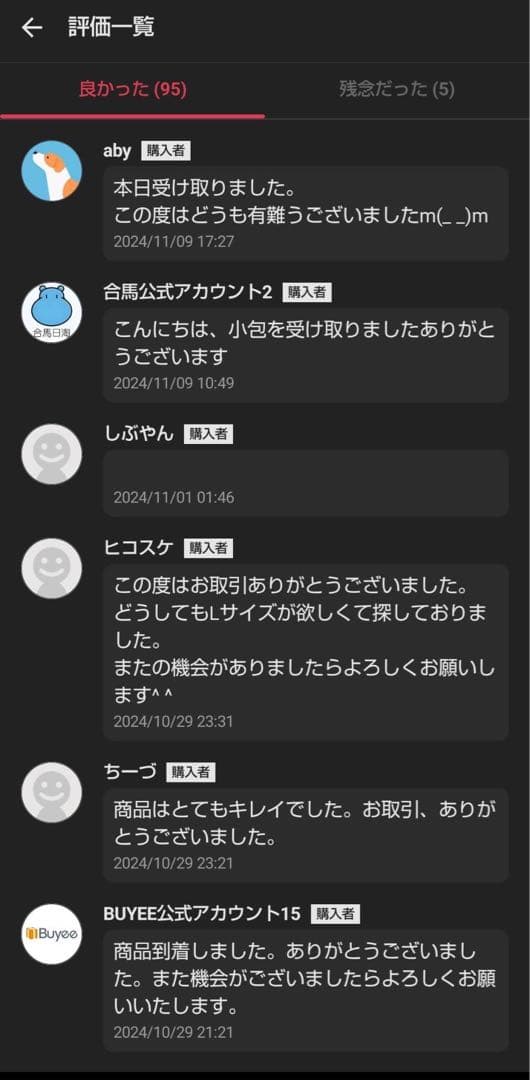
Task: Open 合馬公式アカウント2's profile avatar
Action: click(x=52, y=313)
